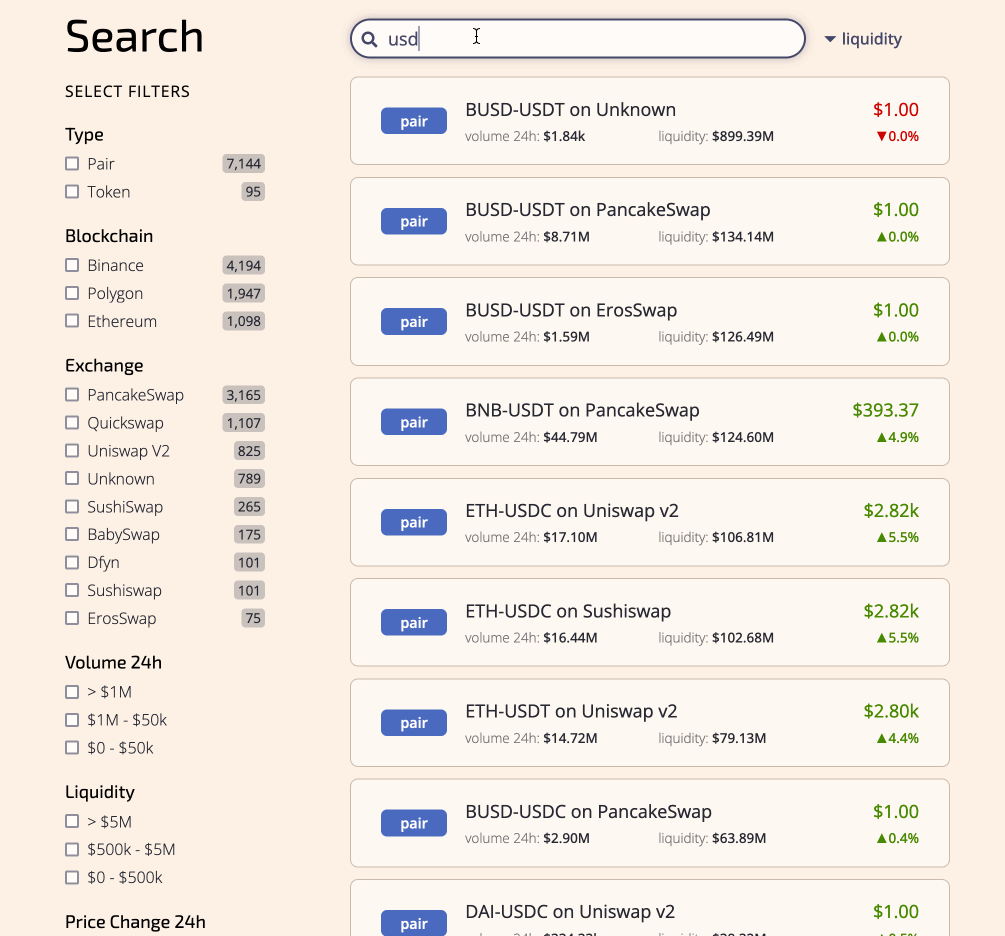Filter by Polygon blockchain

(x=72, y=294)
